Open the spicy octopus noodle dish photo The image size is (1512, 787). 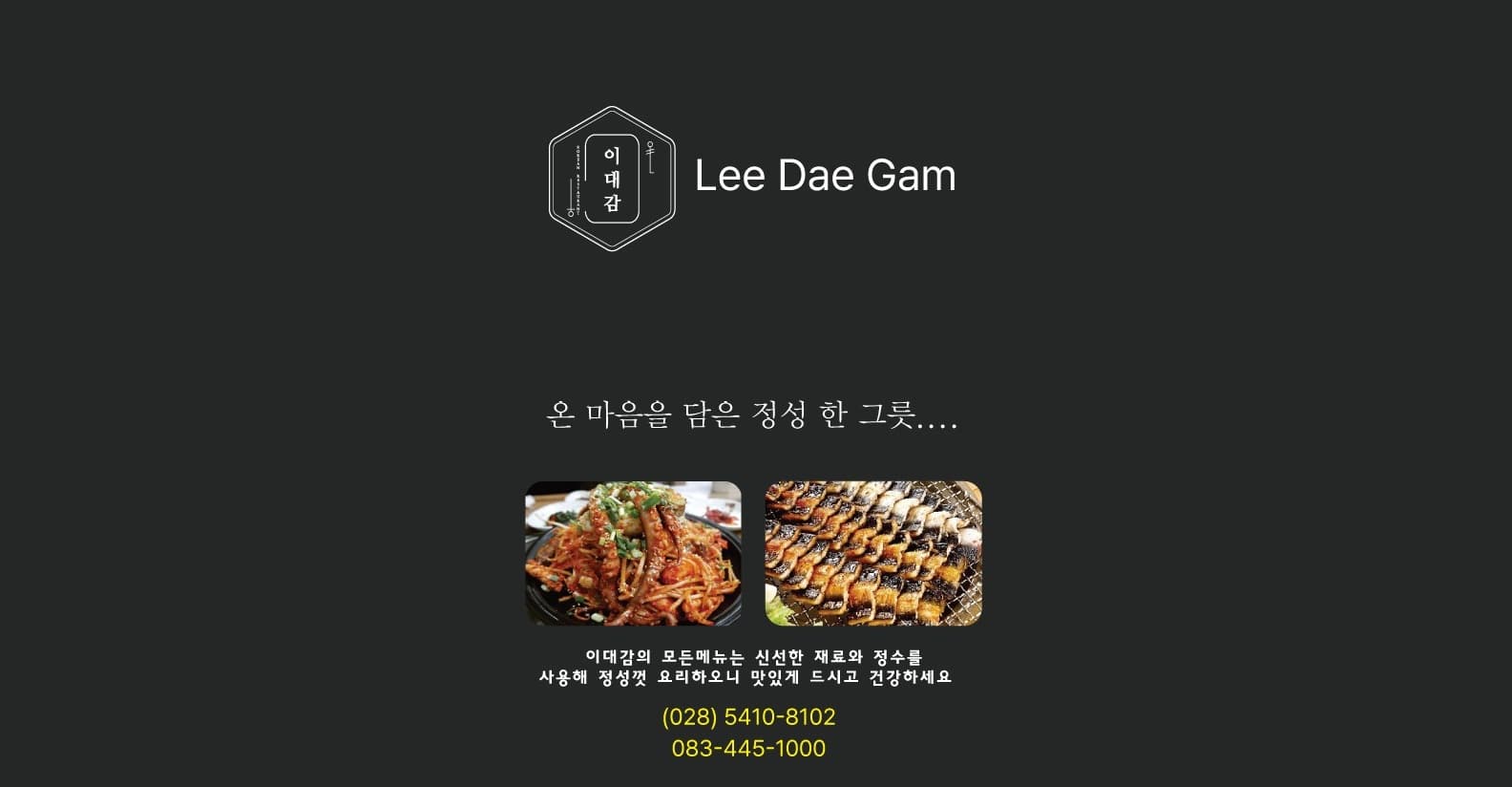(x=633, y=553)
